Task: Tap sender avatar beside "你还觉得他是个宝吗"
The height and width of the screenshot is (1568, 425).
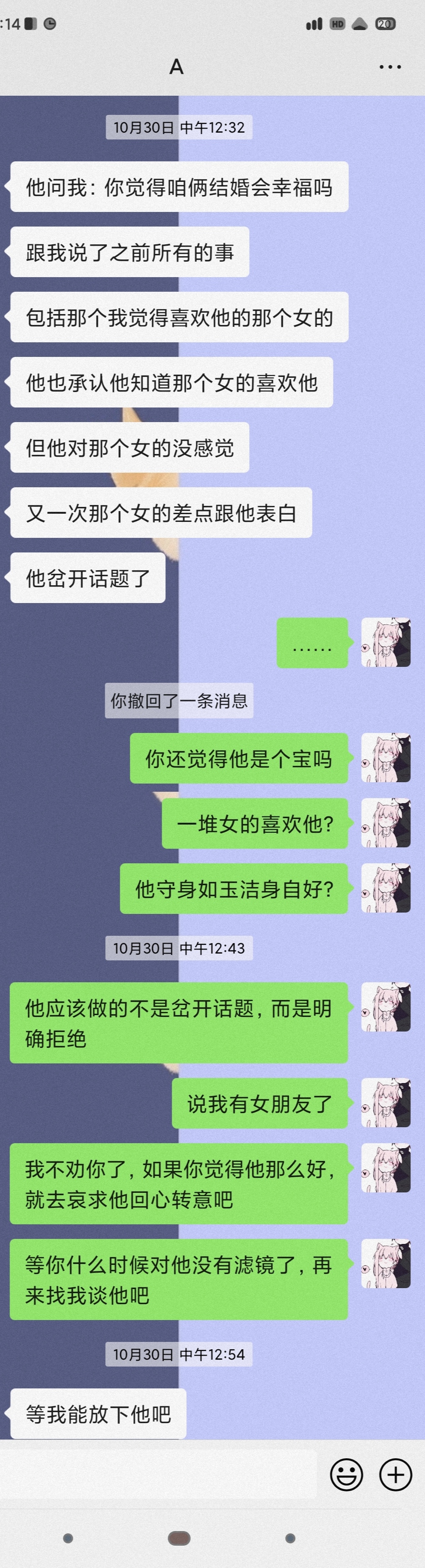Action: [385, 757]
